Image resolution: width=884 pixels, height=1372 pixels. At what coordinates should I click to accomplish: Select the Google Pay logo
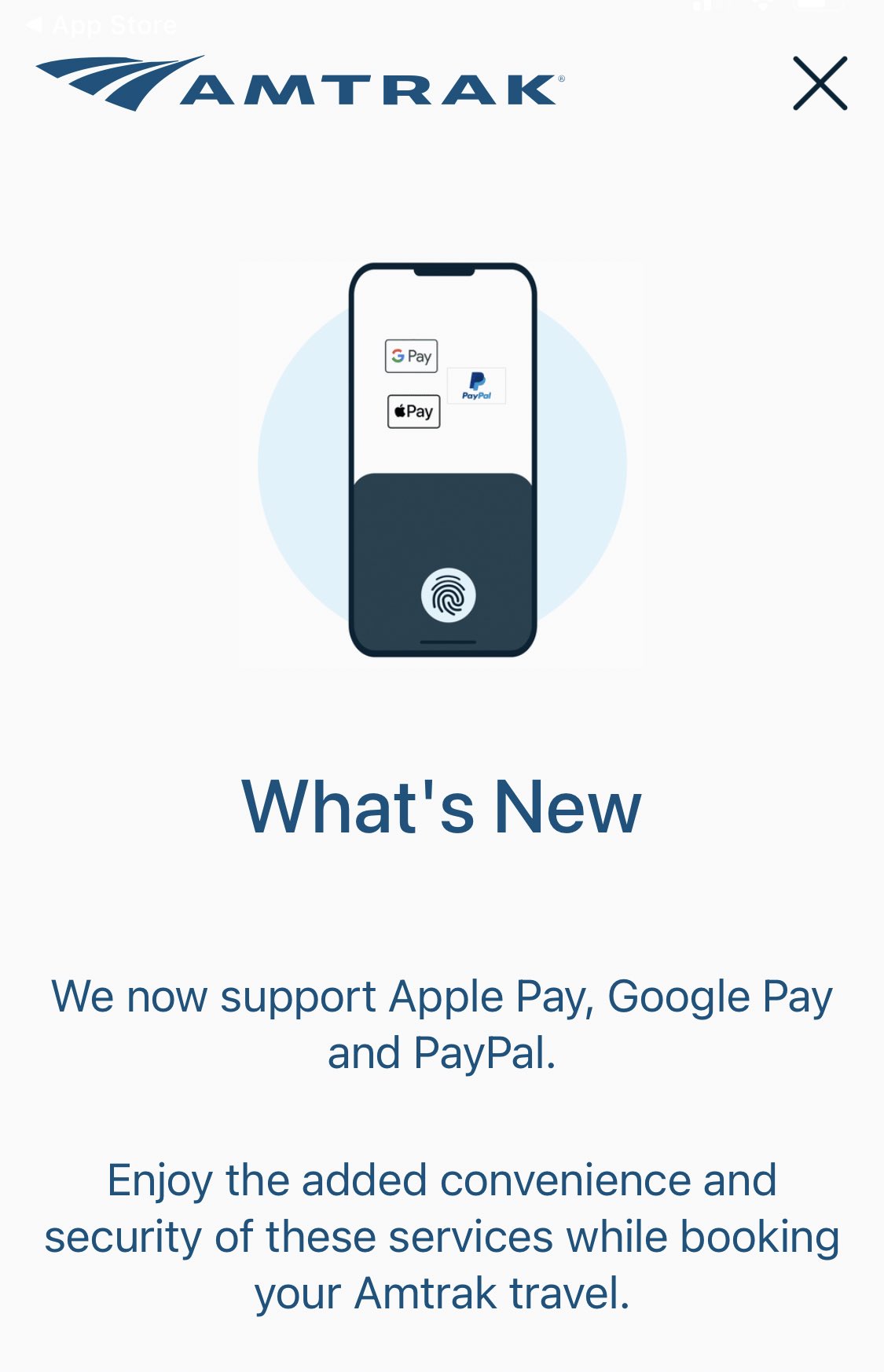[x=413, y=356]
